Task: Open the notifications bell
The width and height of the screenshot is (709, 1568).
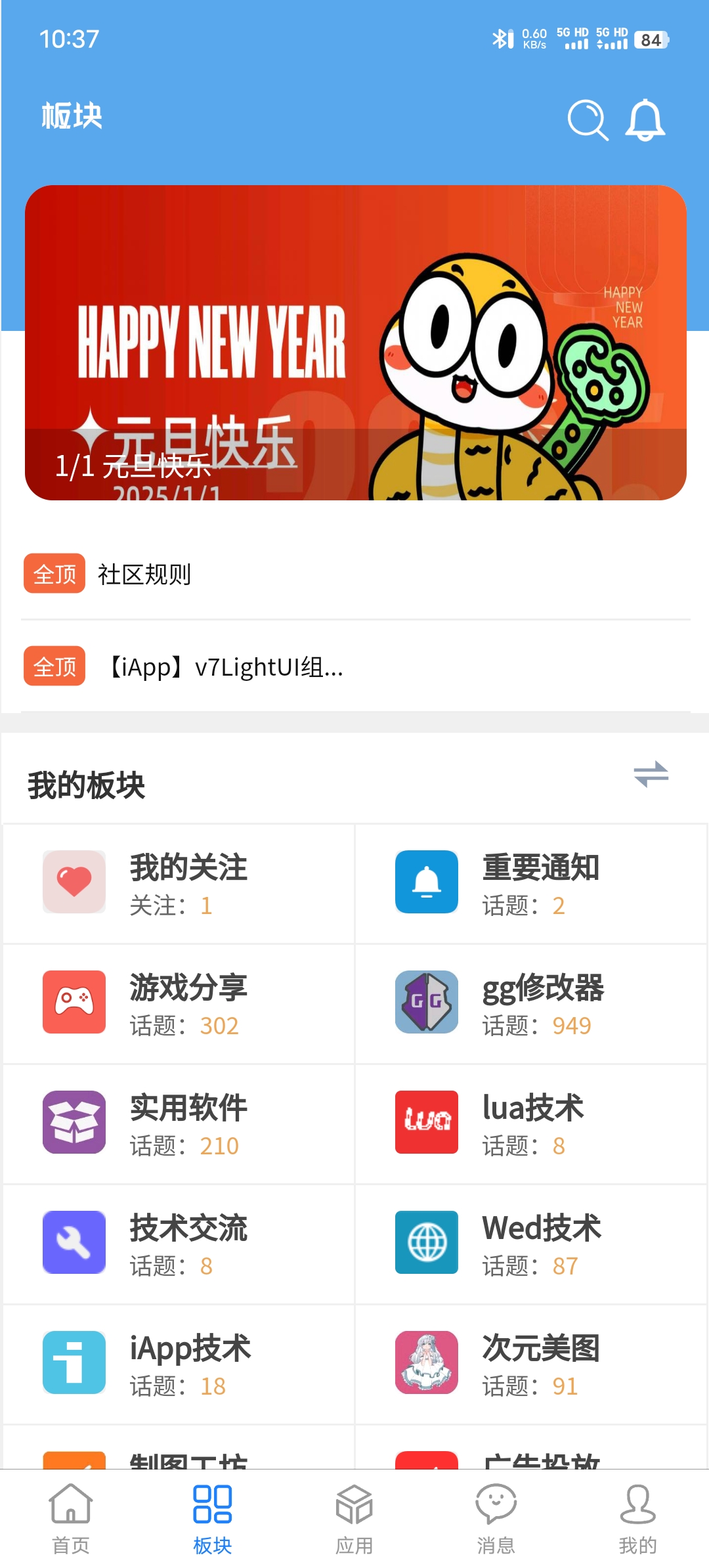Action: [645, 120]
